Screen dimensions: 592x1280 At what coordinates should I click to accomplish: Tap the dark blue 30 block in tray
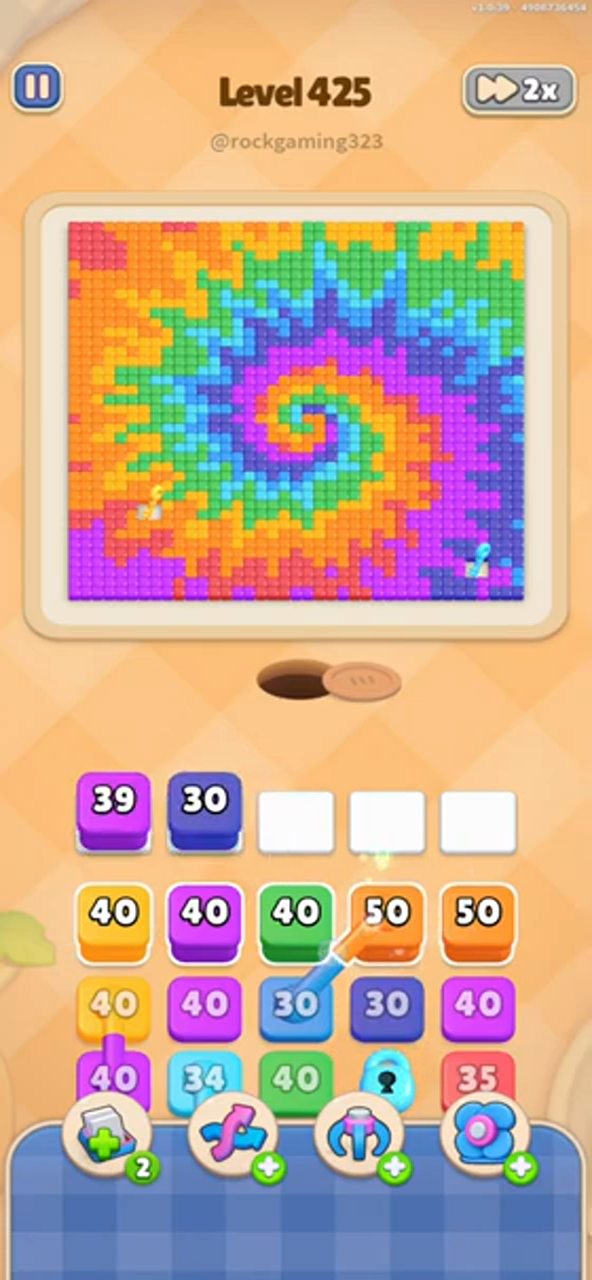(x=204, y=810)
